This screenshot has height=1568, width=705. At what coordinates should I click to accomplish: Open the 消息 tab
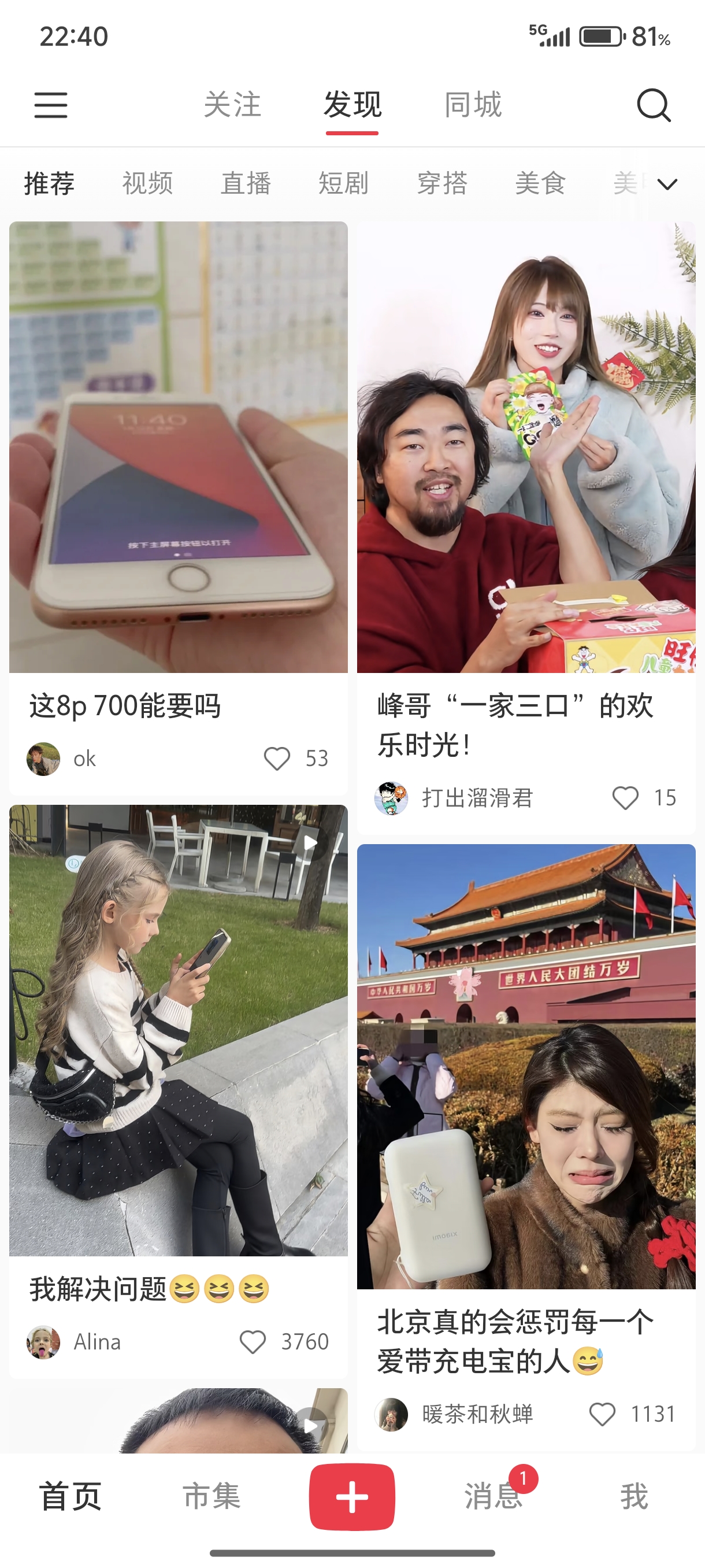(x=494, y=1496)
